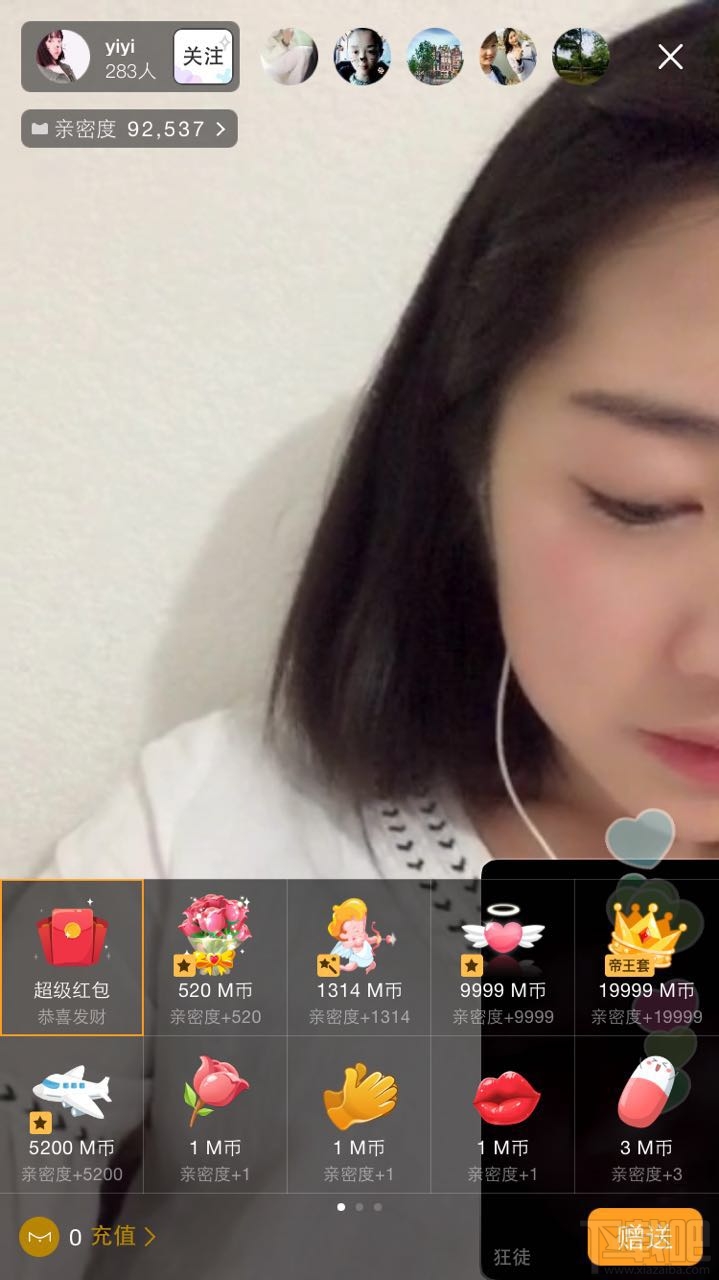
Task: Choose the 19999 M币 crown gift
Action: pyautogui.click(x=646, y=957)
